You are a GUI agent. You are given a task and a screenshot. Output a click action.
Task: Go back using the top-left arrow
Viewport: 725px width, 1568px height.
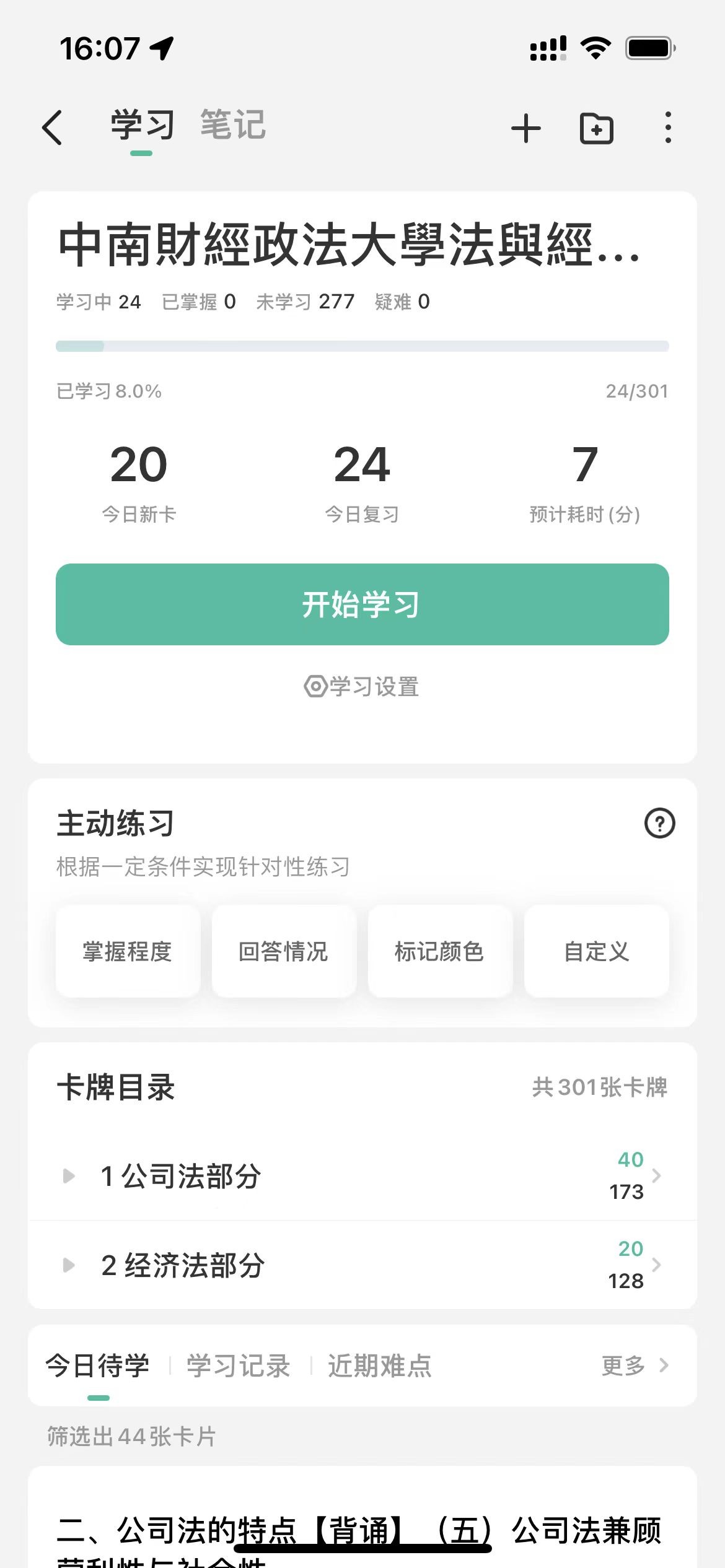point(53,128)
